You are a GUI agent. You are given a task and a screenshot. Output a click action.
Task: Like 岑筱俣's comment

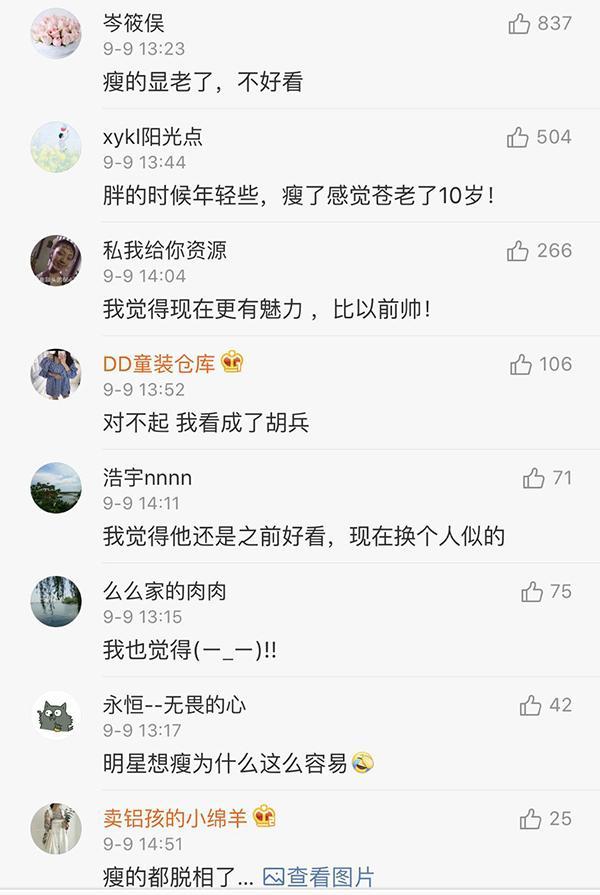pos(519,24)
